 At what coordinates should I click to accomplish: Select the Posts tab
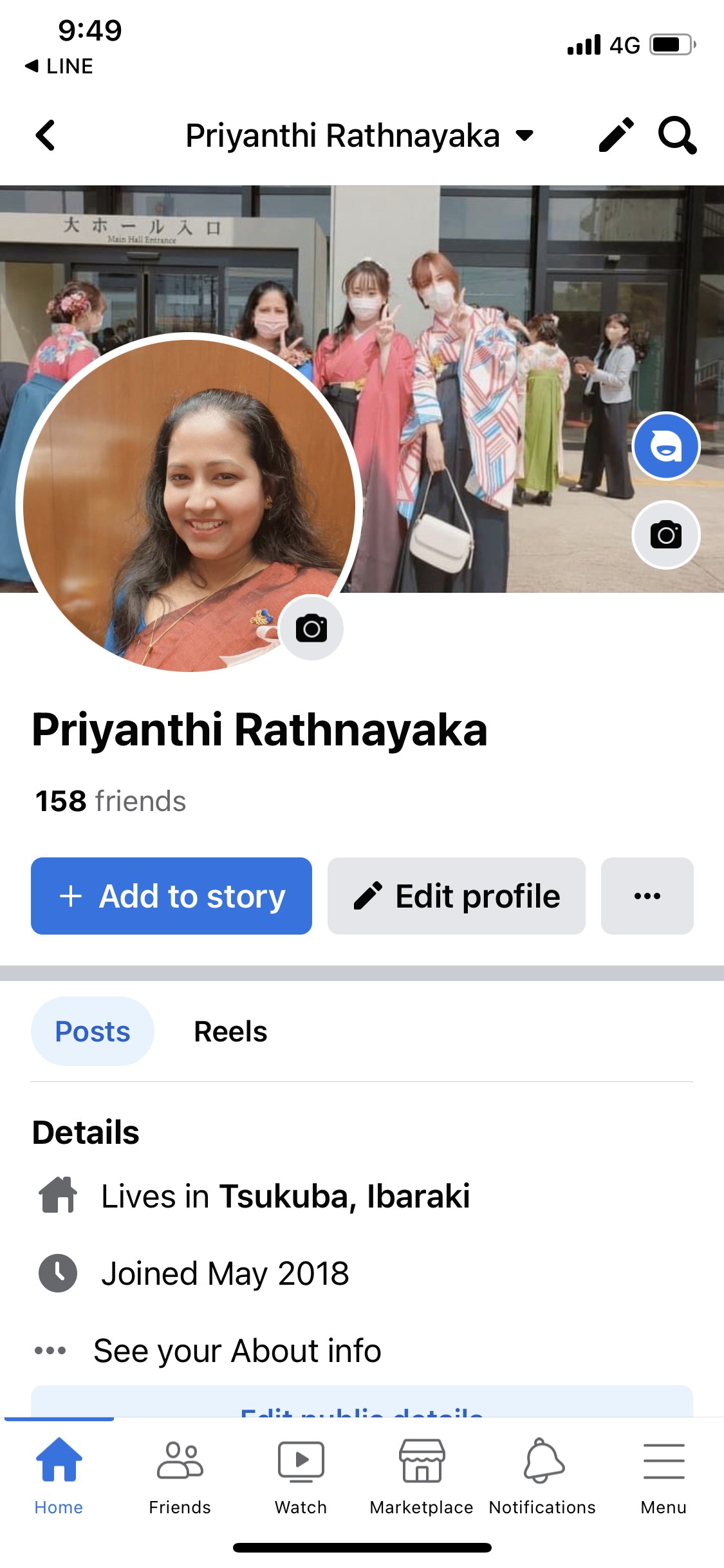coord(93,1031)
